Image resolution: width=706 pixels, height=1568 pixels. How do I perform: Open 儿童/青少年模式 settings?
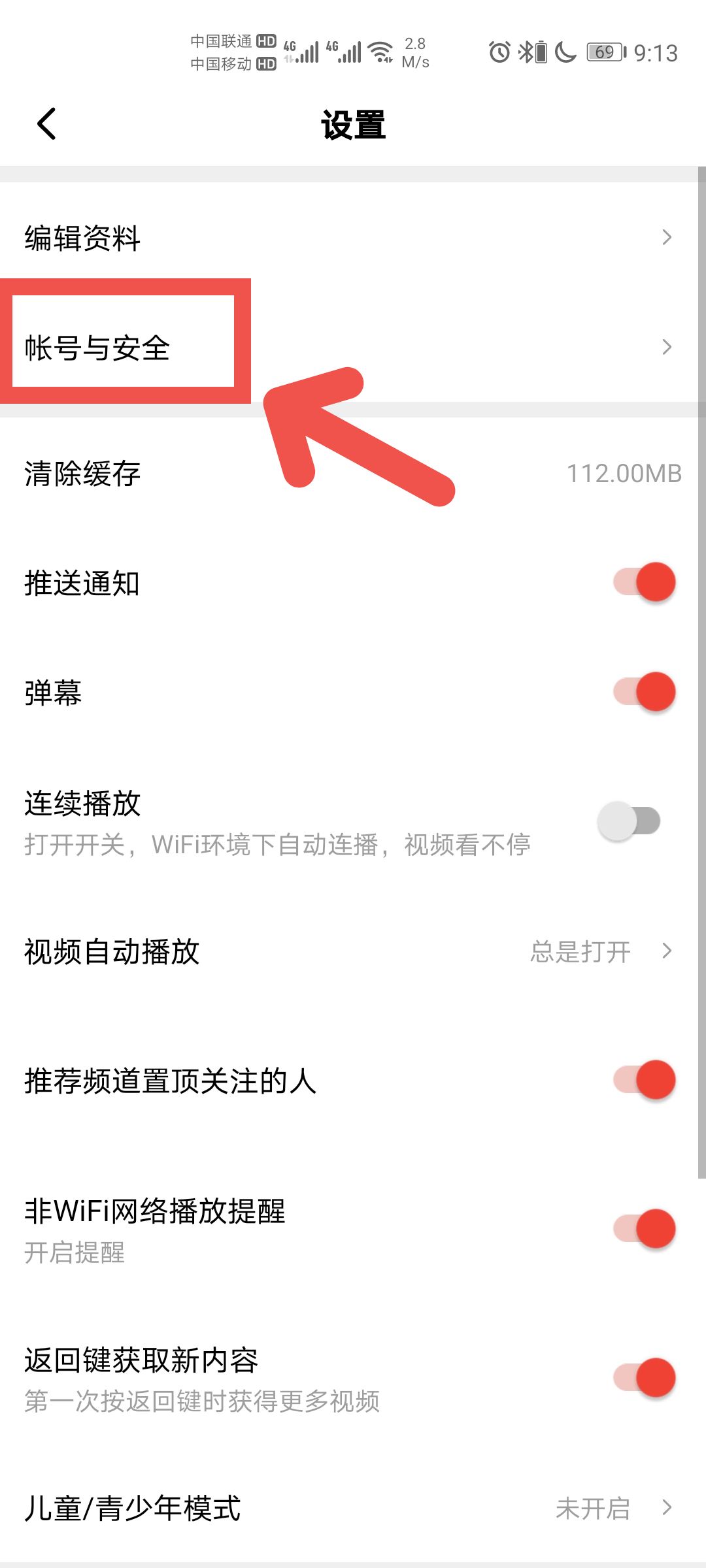tap(353, 1508)
